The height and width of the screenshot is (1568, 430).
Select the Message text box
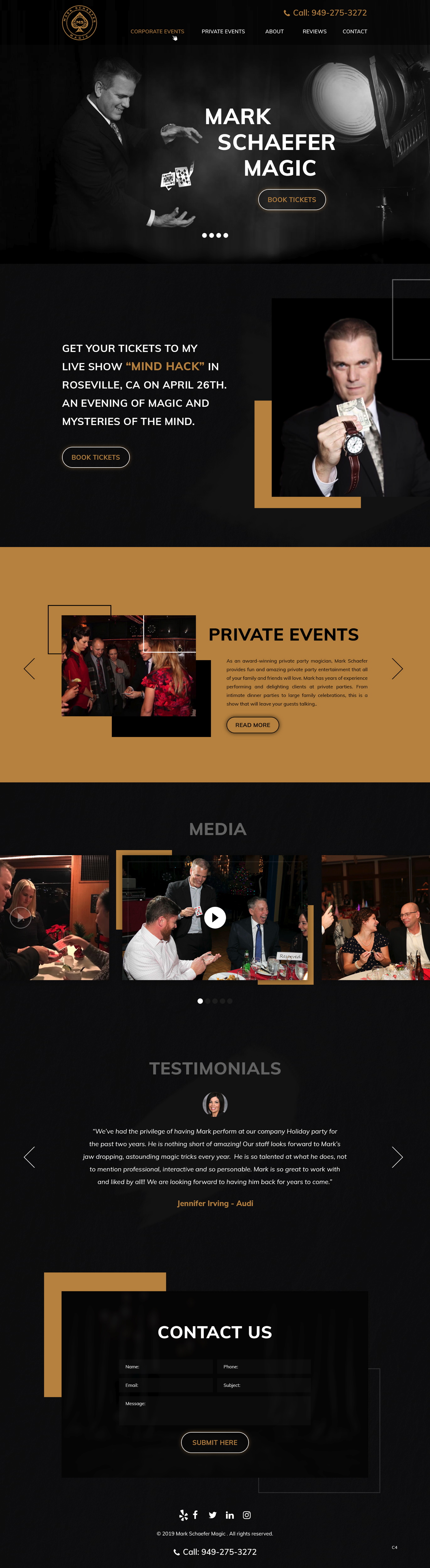214,1410
